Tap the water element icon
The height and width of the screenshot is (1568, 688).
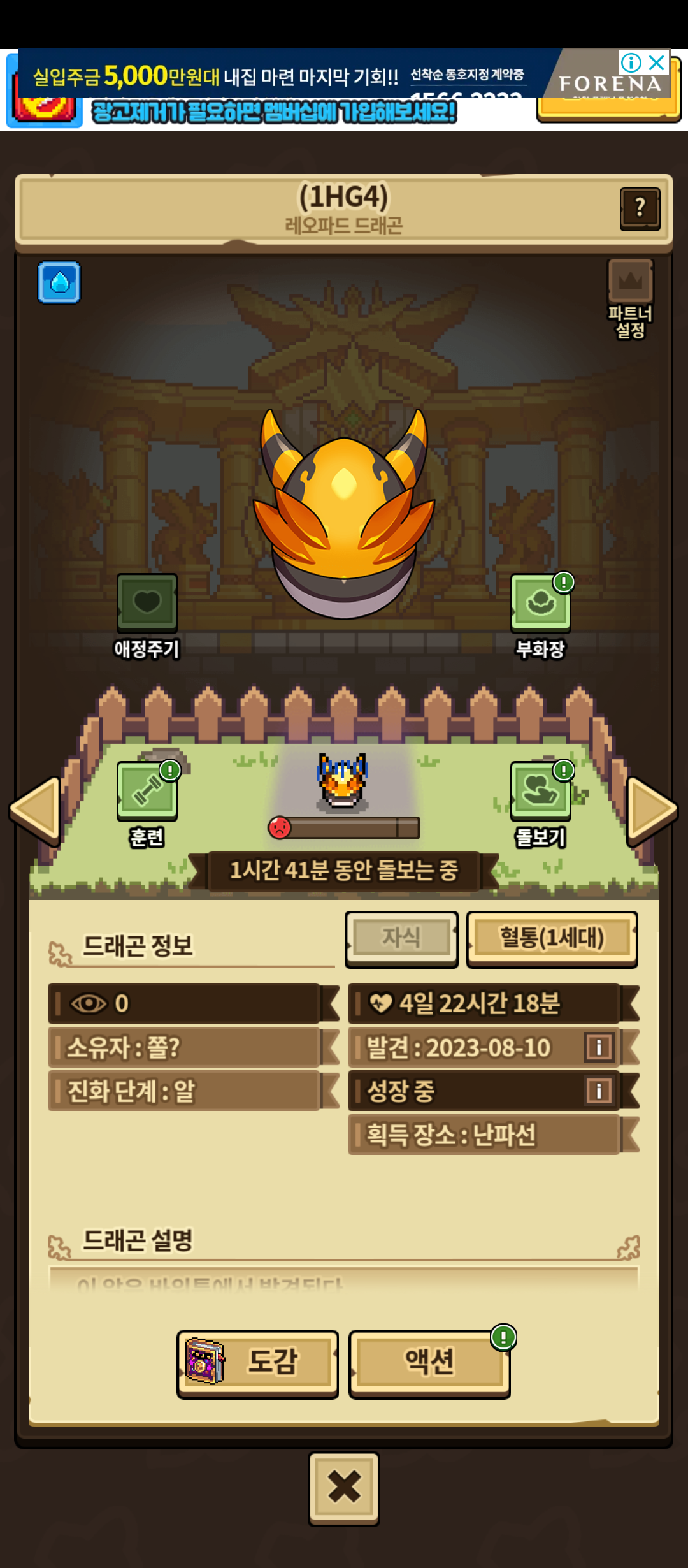59,282
